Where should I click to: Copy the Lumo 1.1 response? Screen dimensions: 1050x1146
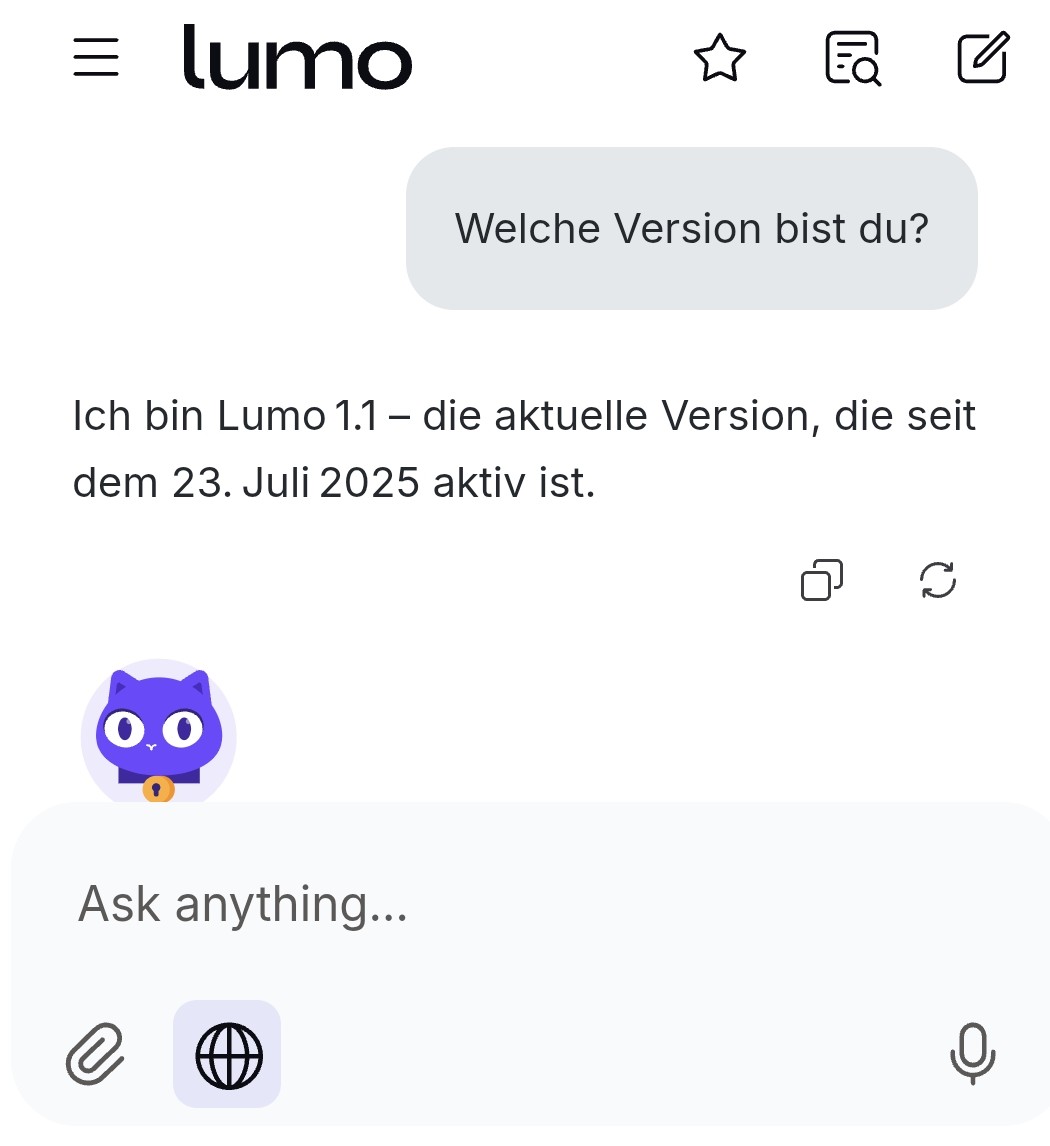click(x=822, y=580)
